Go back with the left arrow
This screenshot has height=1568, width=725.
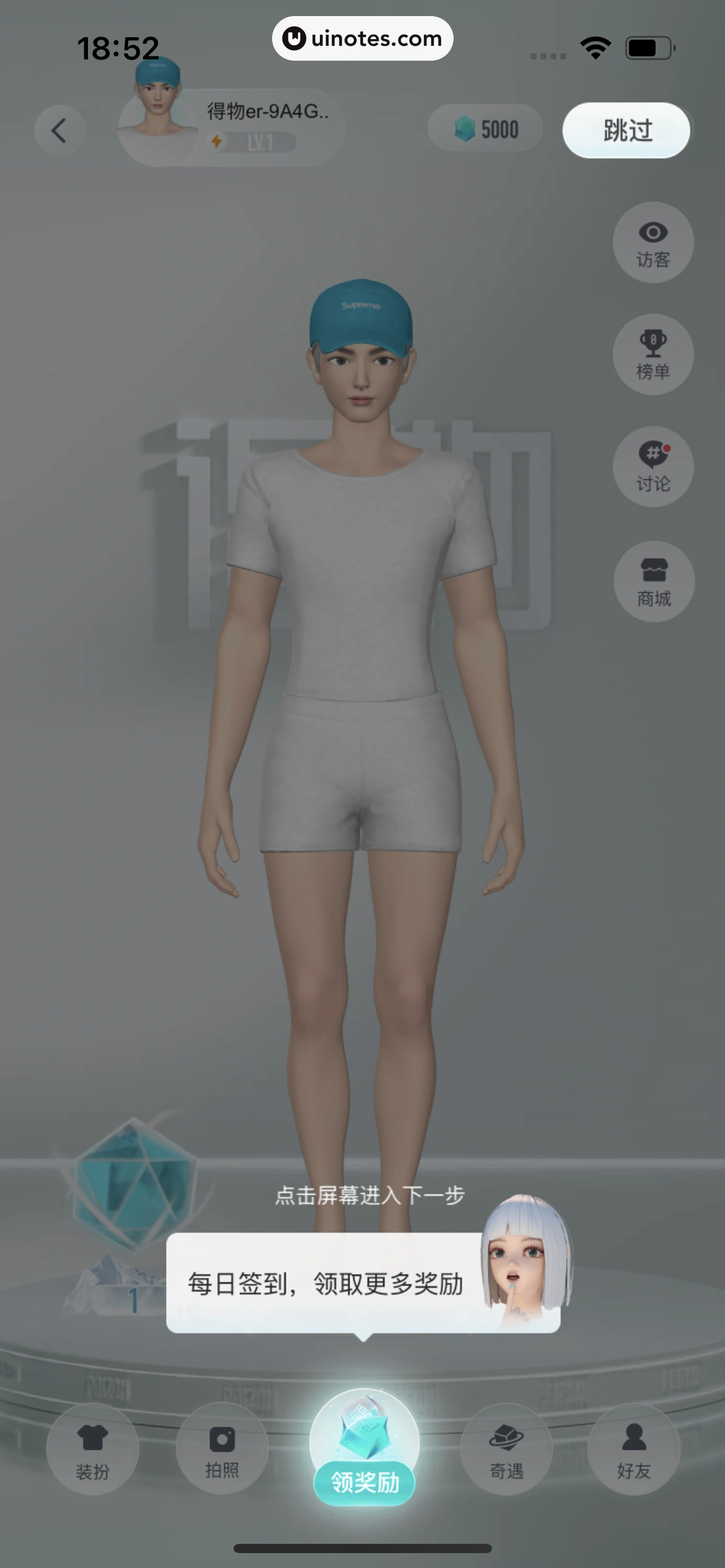tap(59, 131)
